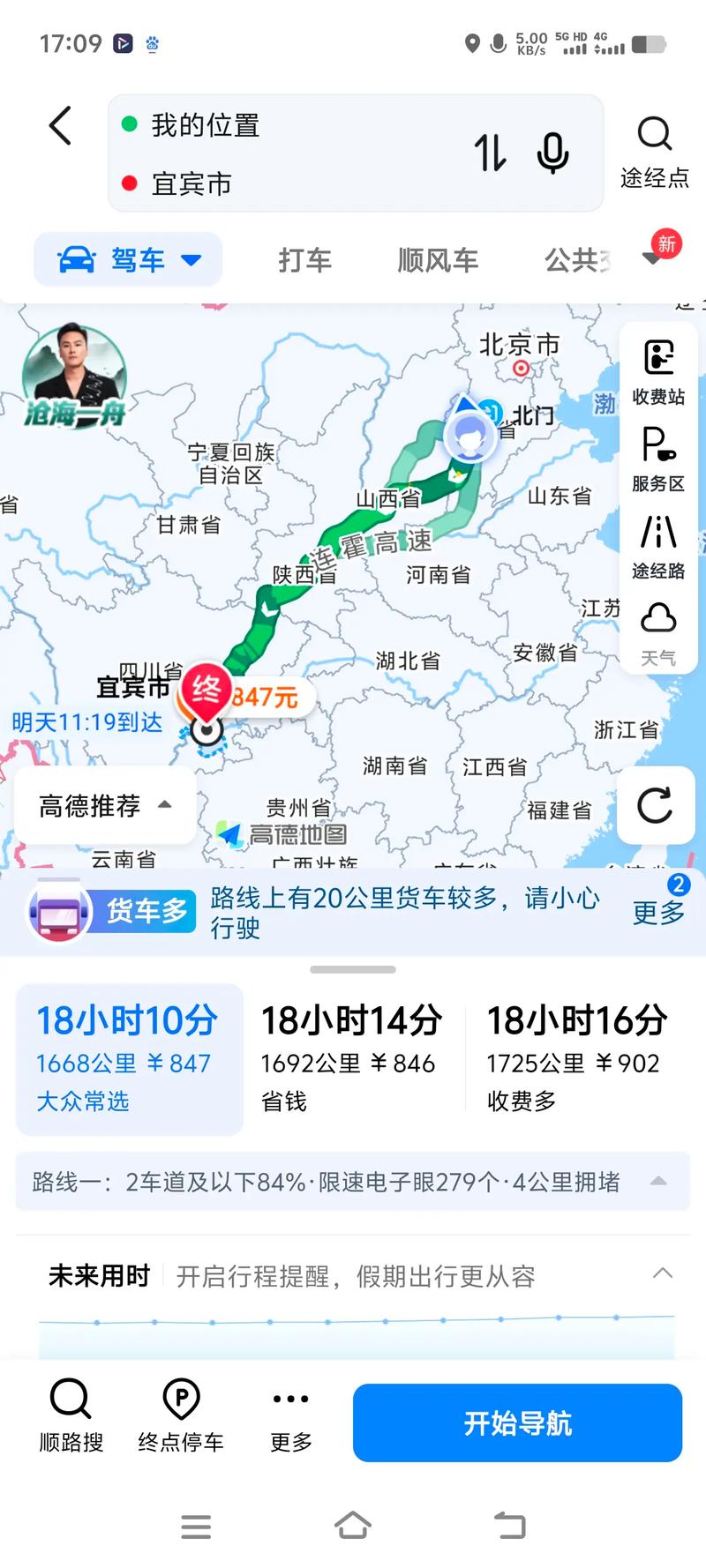This screenshot has width=706, height=1568.
Task: Swap start and destination with reverse icon
Action: pyautogui.click(x=491, y=153)
